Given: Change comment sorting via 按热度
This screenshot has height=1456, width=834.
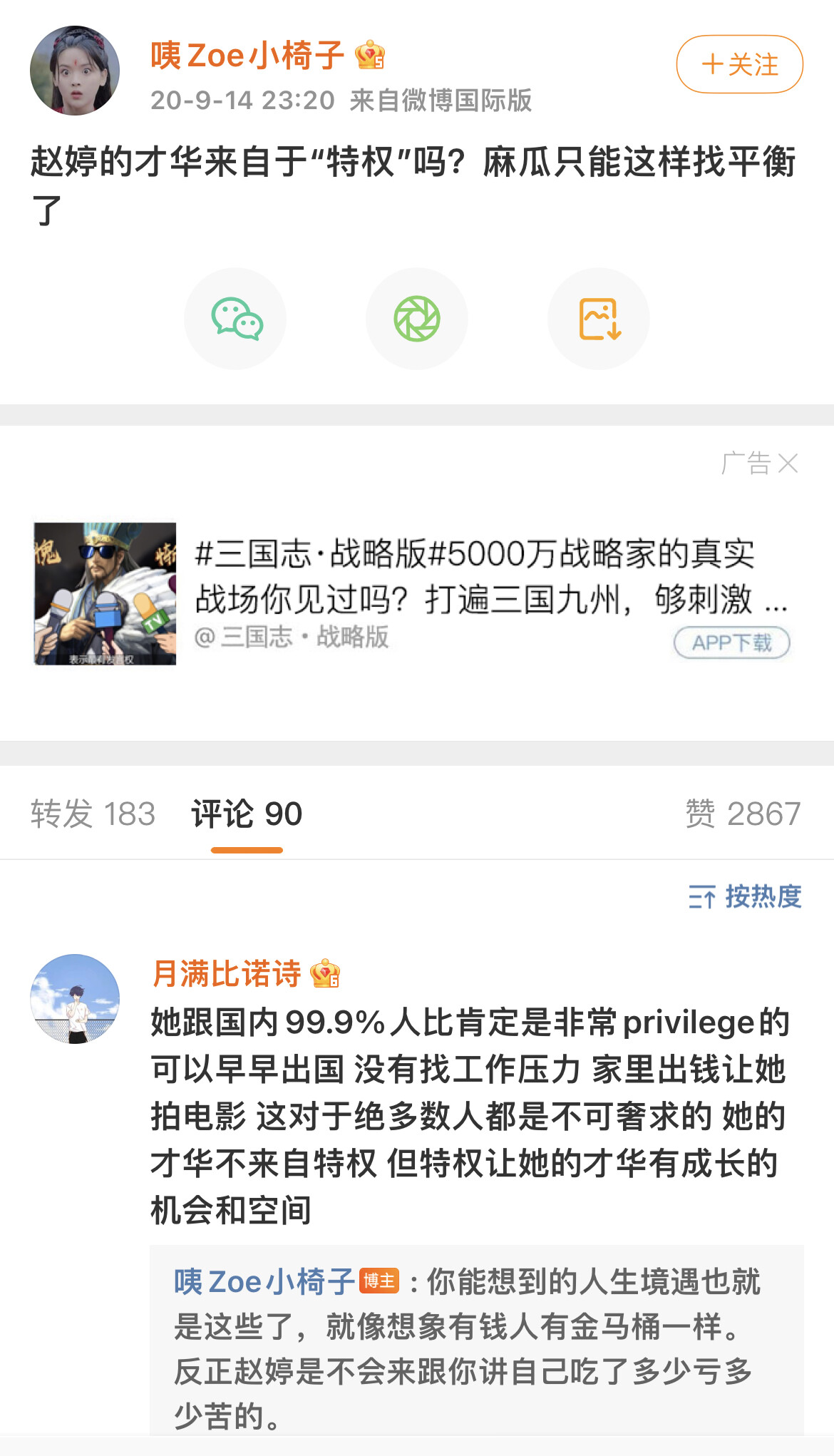Looking at the screenshot, I should [x=745, y=896].
